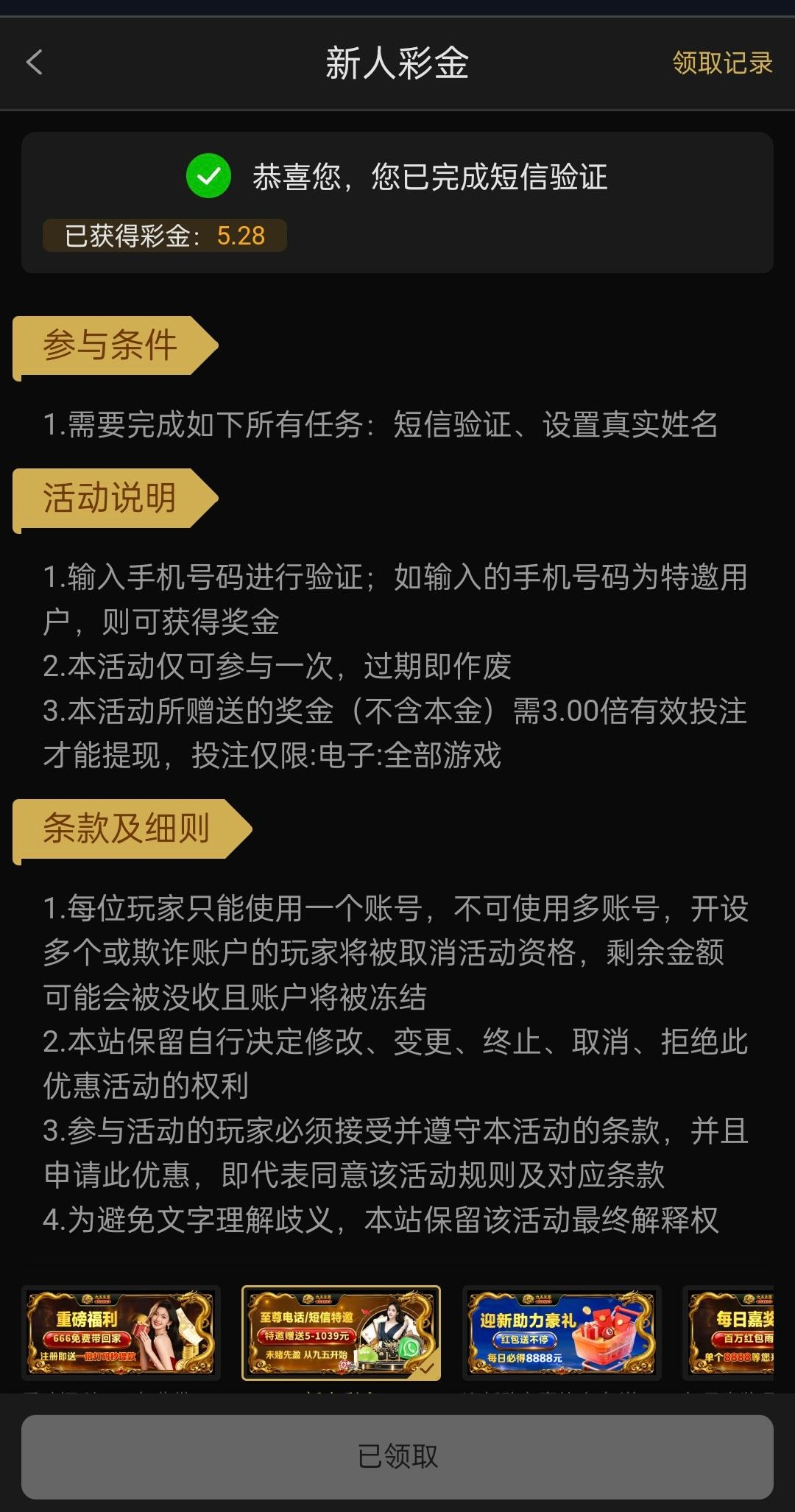Open the 迎新助力豪礼 promotion banner
Viewport: 795px width, 1512px height.
pyautogui.click(x=562, y=1333)
